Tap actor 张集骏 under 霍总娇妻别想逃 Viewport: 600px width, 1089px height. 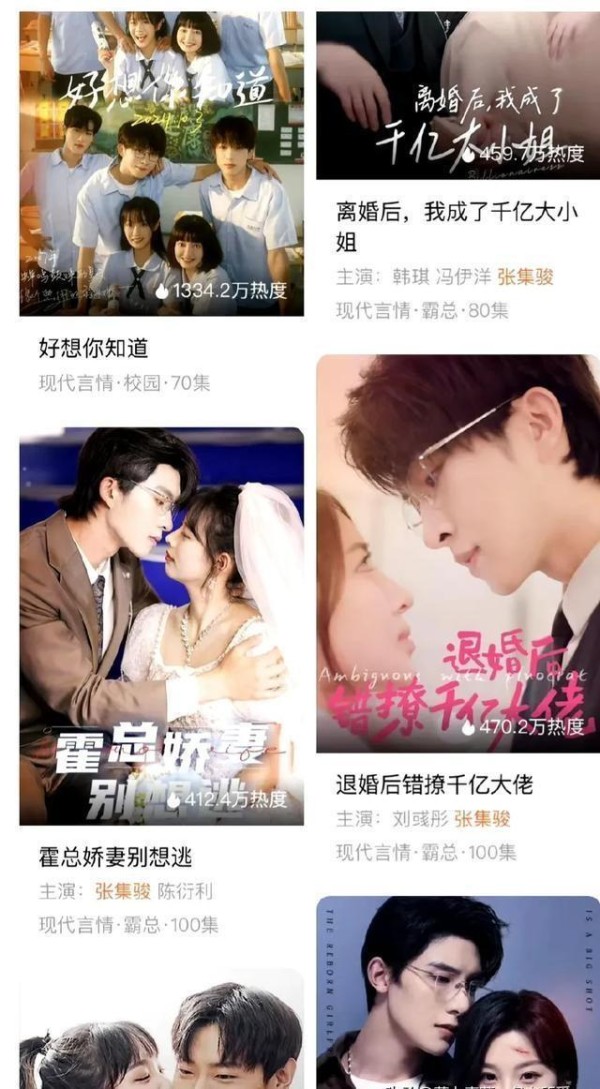123,892
